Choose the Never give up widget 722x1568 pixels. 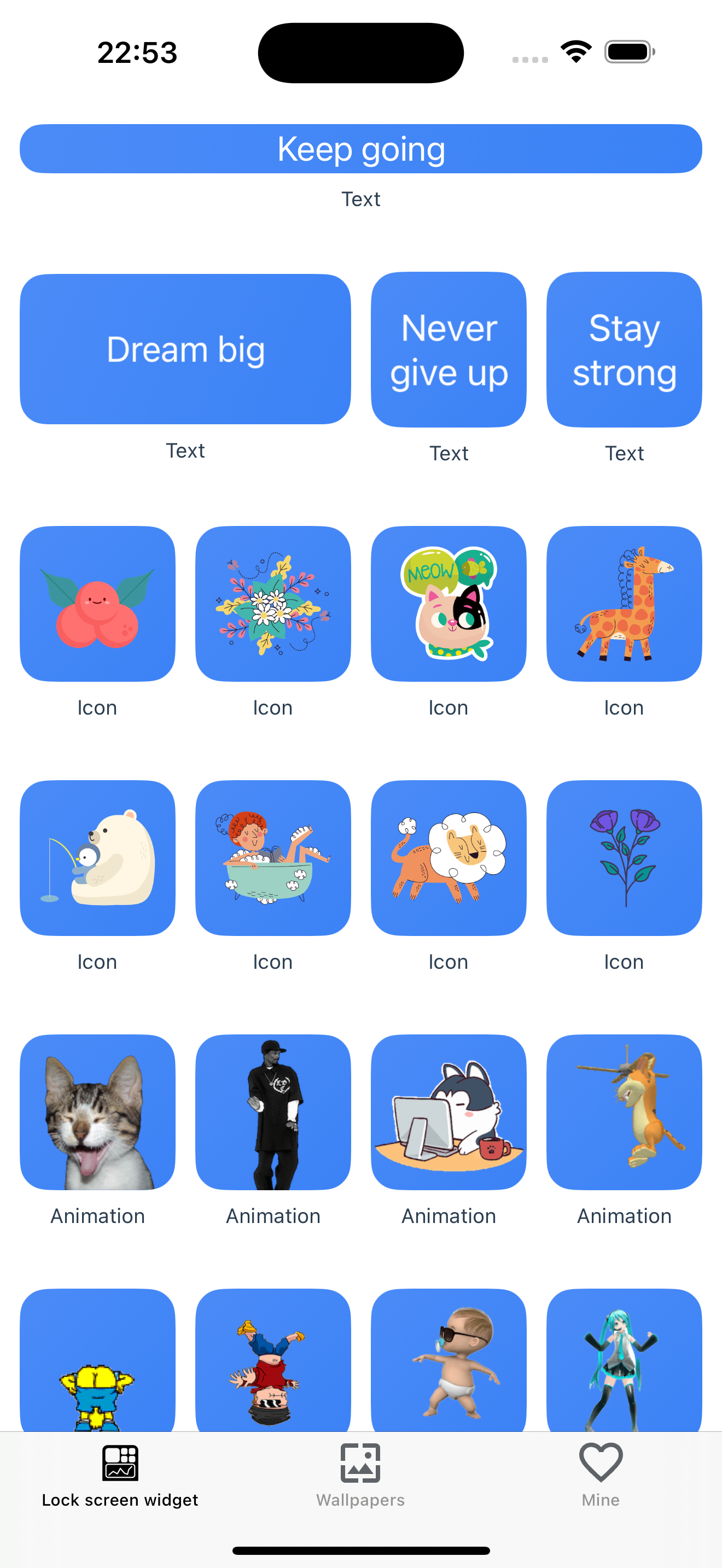click(449, 349)
